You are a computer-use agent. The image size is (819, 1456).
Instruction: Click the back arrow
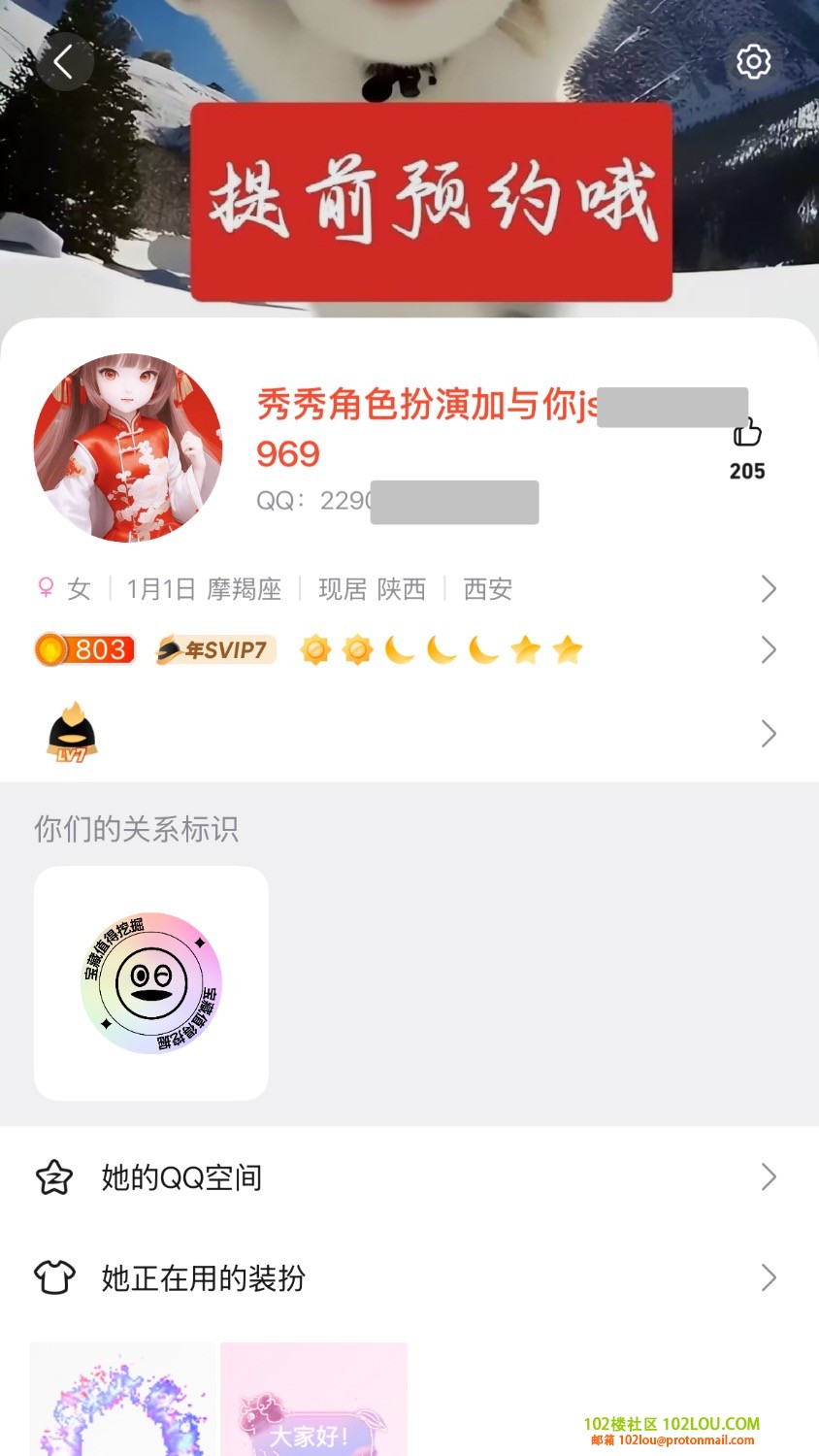[x=65, y=62]
